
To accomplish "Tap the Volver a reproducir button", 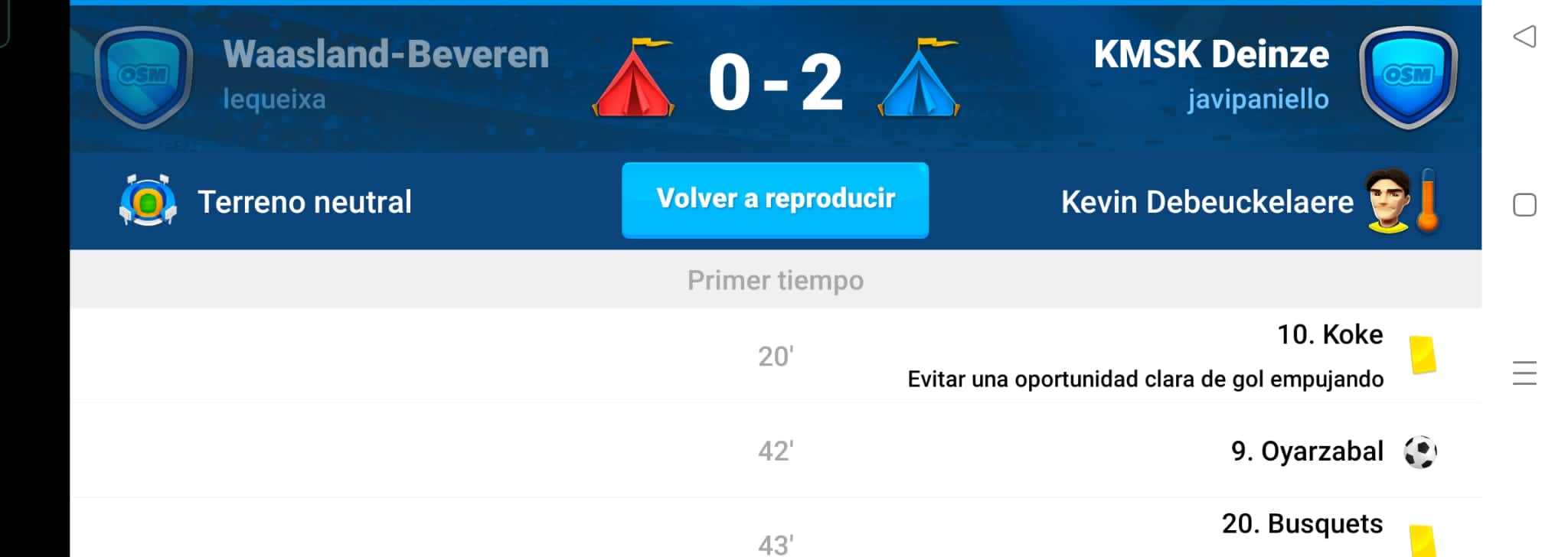I will coord(775,200).
